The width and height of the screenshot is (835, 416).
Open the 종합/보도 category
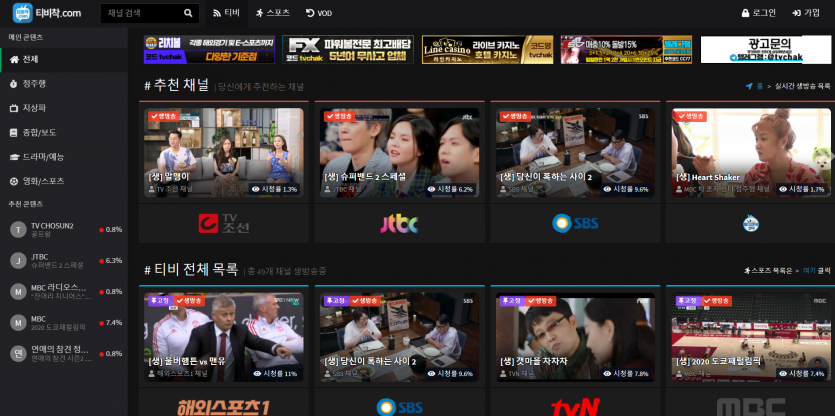click(39, 132)
